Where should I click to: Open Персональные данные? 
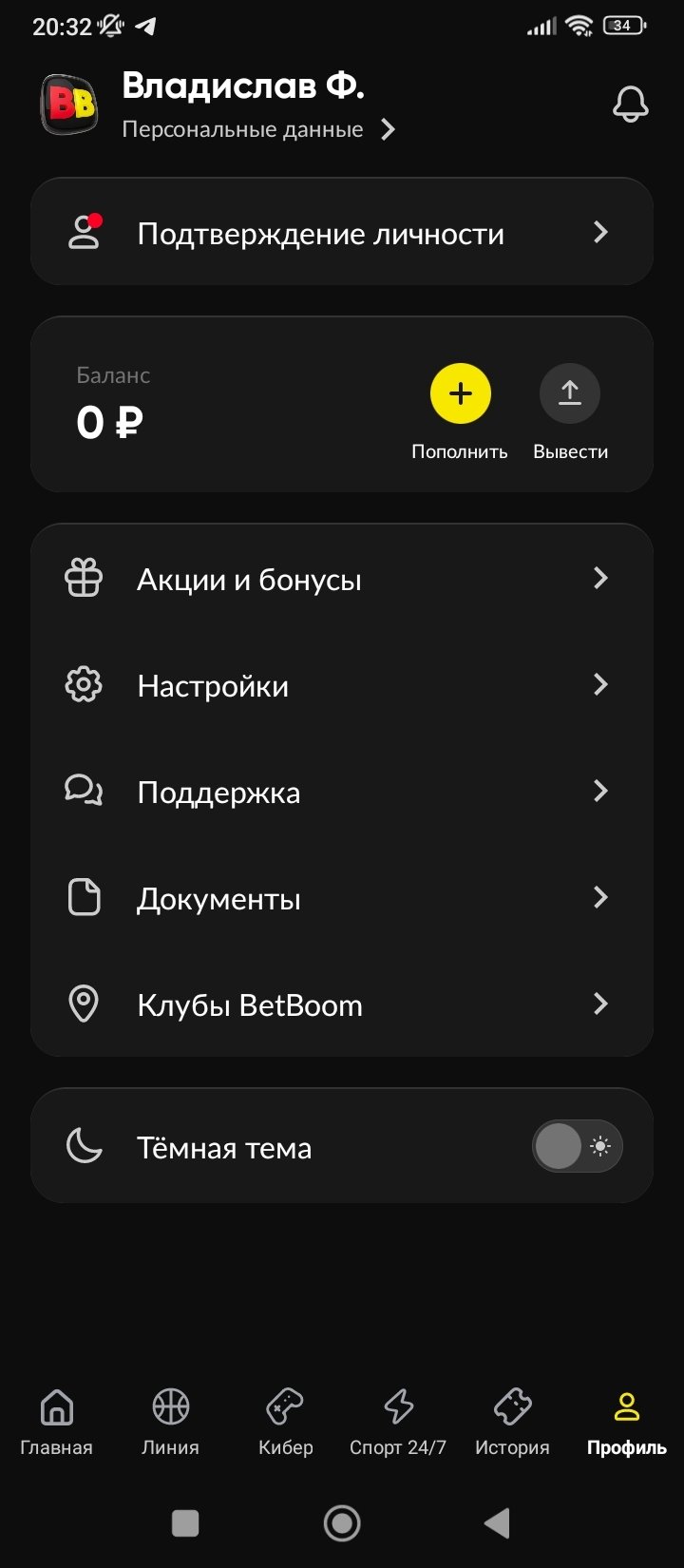click(257, 129)
